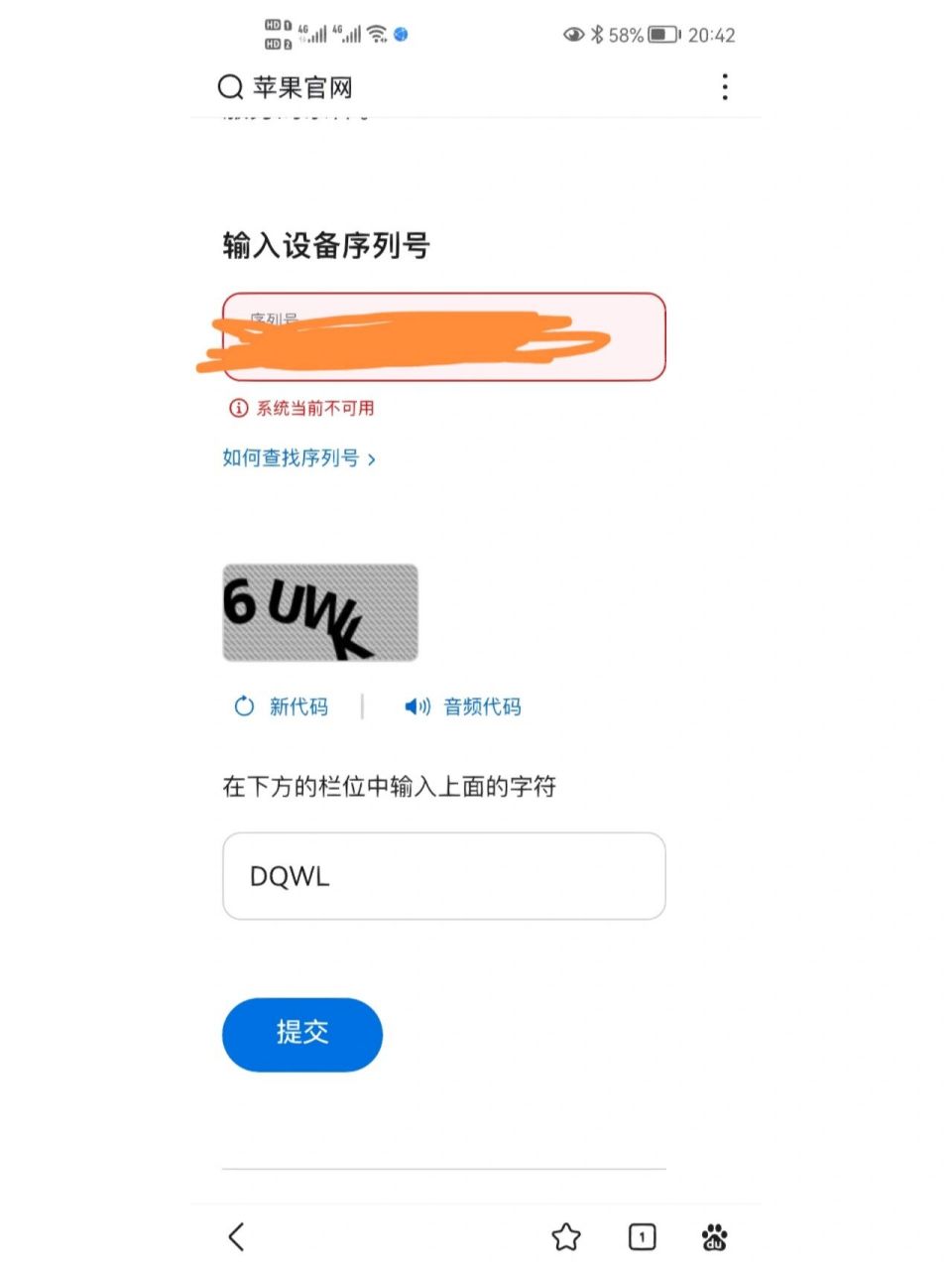Open the Baidu paw icon in the bottom bar

(x=714, y=1237)
